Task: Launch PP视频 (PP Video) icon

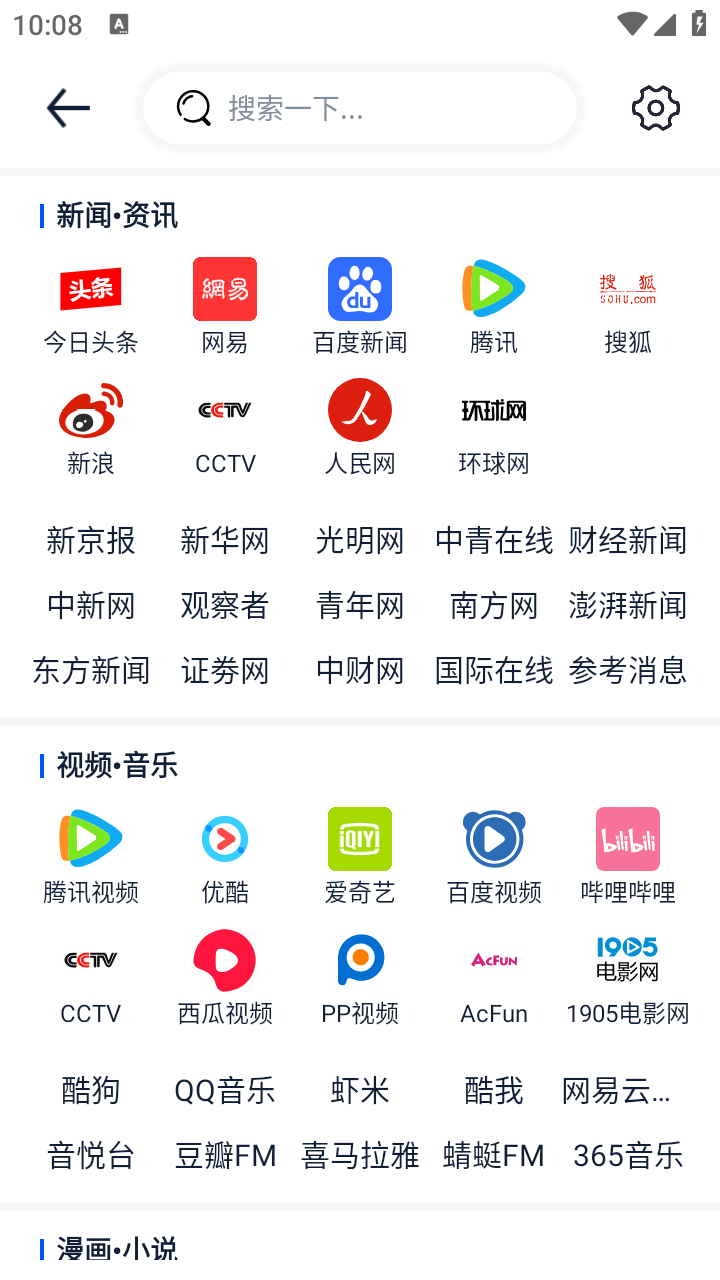Action: 359,959
